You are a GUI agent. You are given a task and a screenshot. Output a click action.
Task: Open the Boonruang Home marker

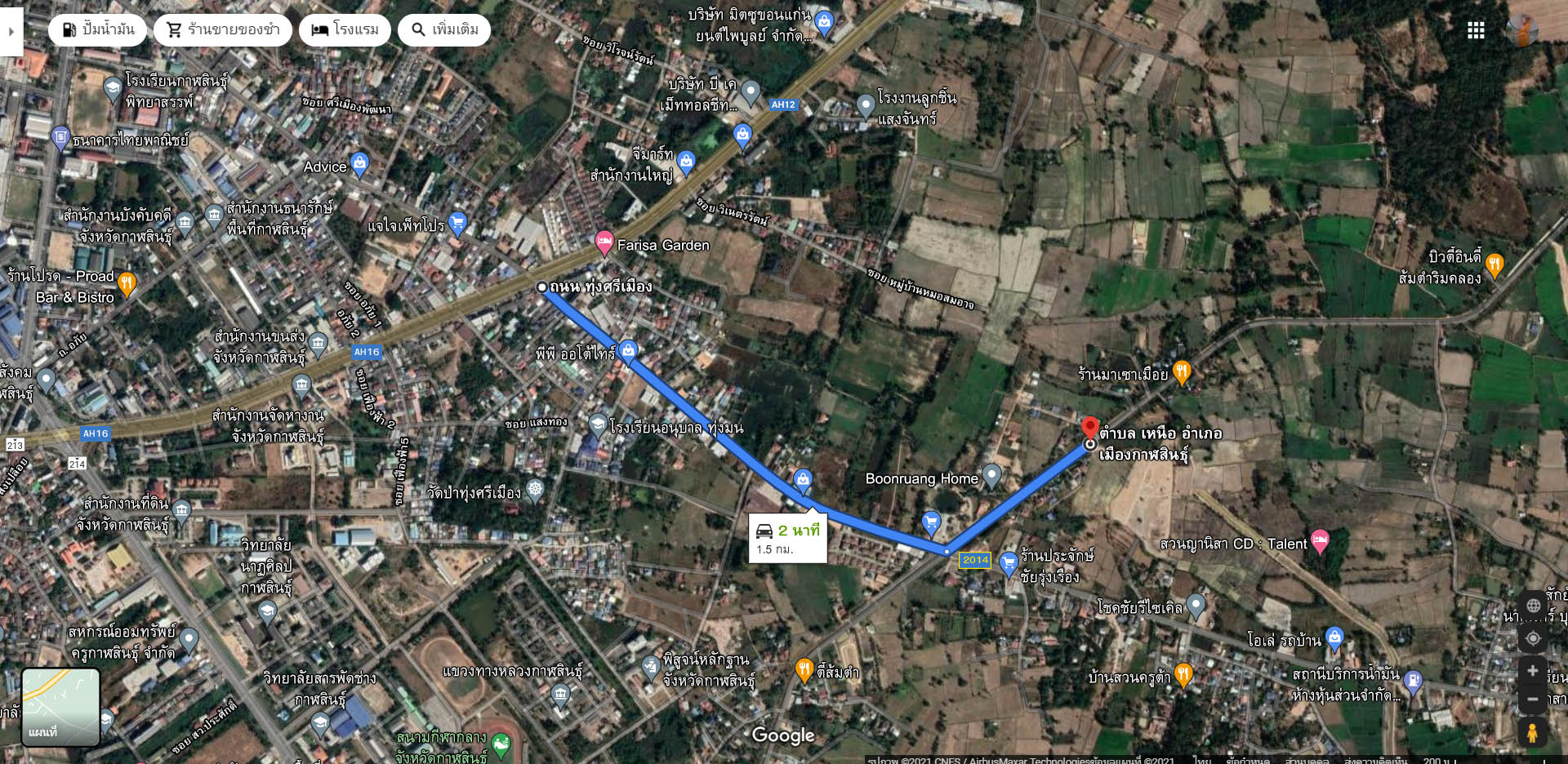click(991, 475)
